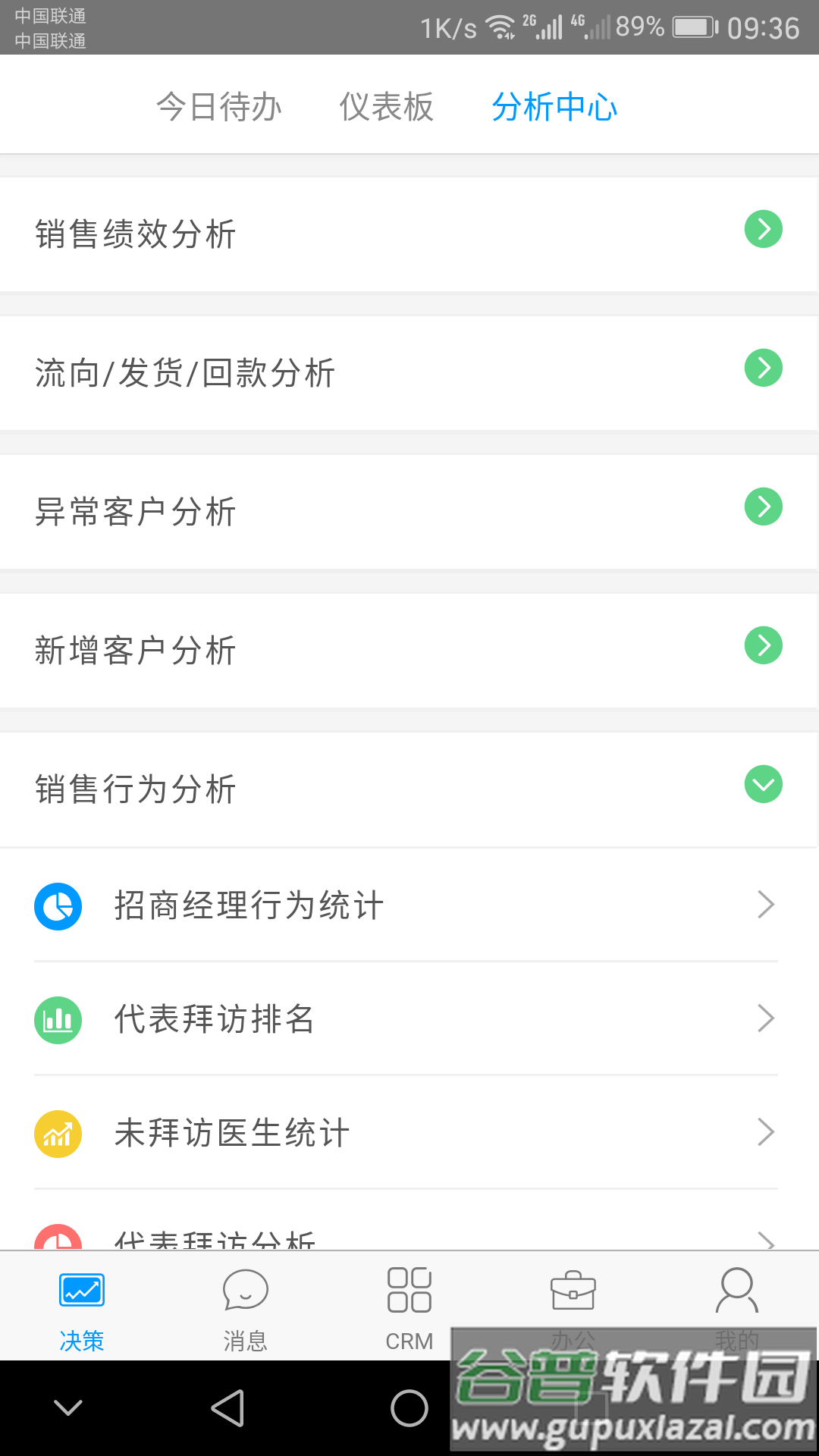819x1456 pixels.
Task: Tap the trend chart icon next to 未拜访医生统计
Action: 57,1134
